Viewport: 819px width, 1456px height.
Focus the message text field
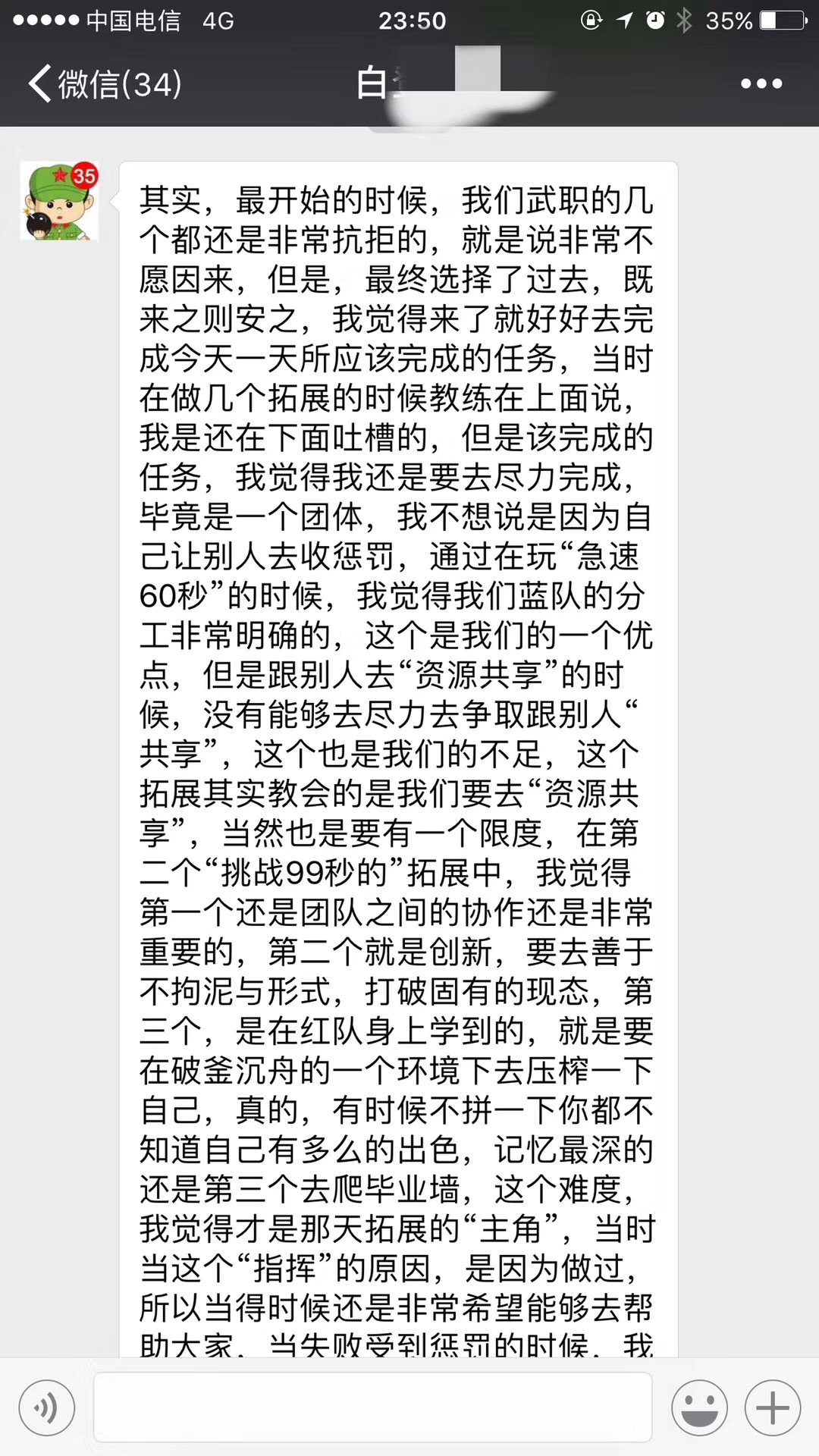(x=372, y=1407)
